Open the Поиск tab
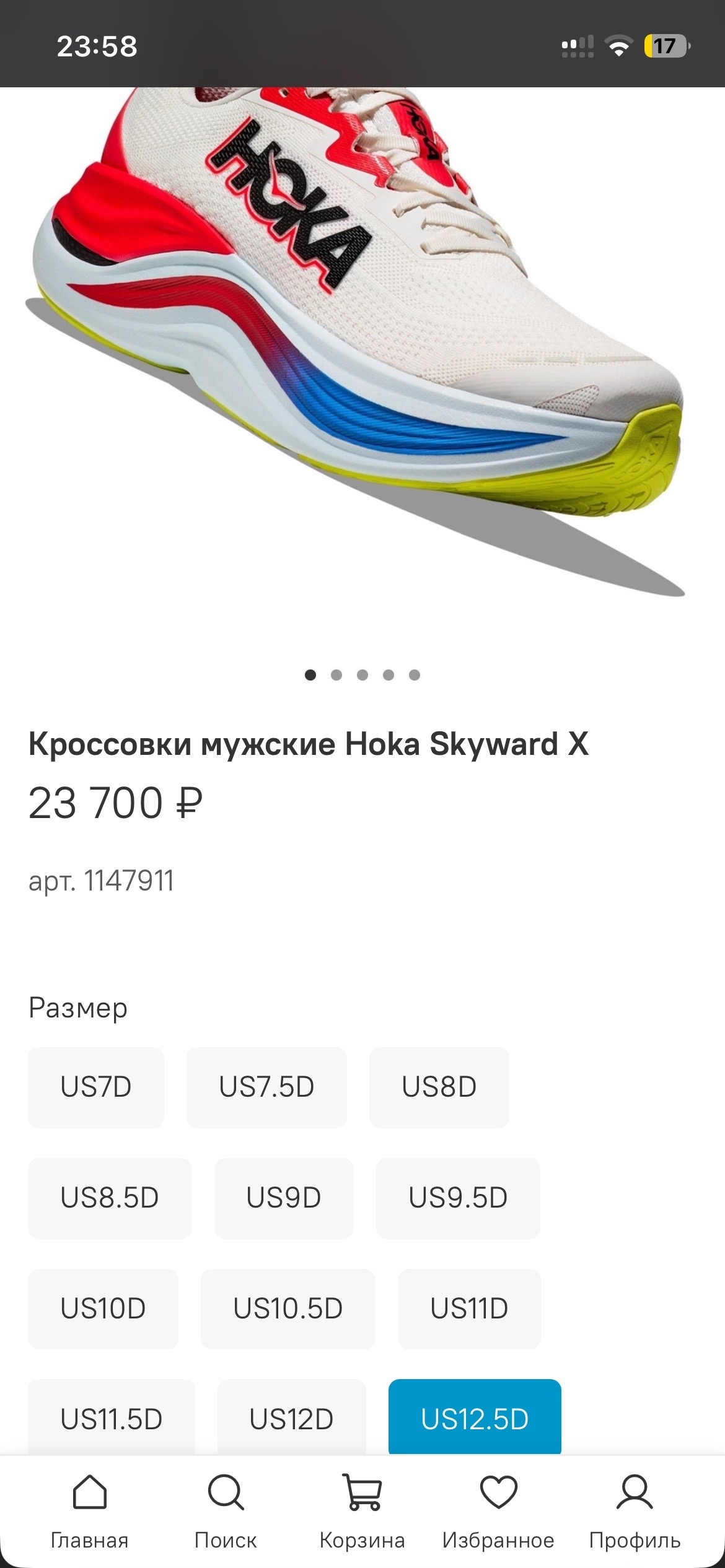 [226, 1510]
